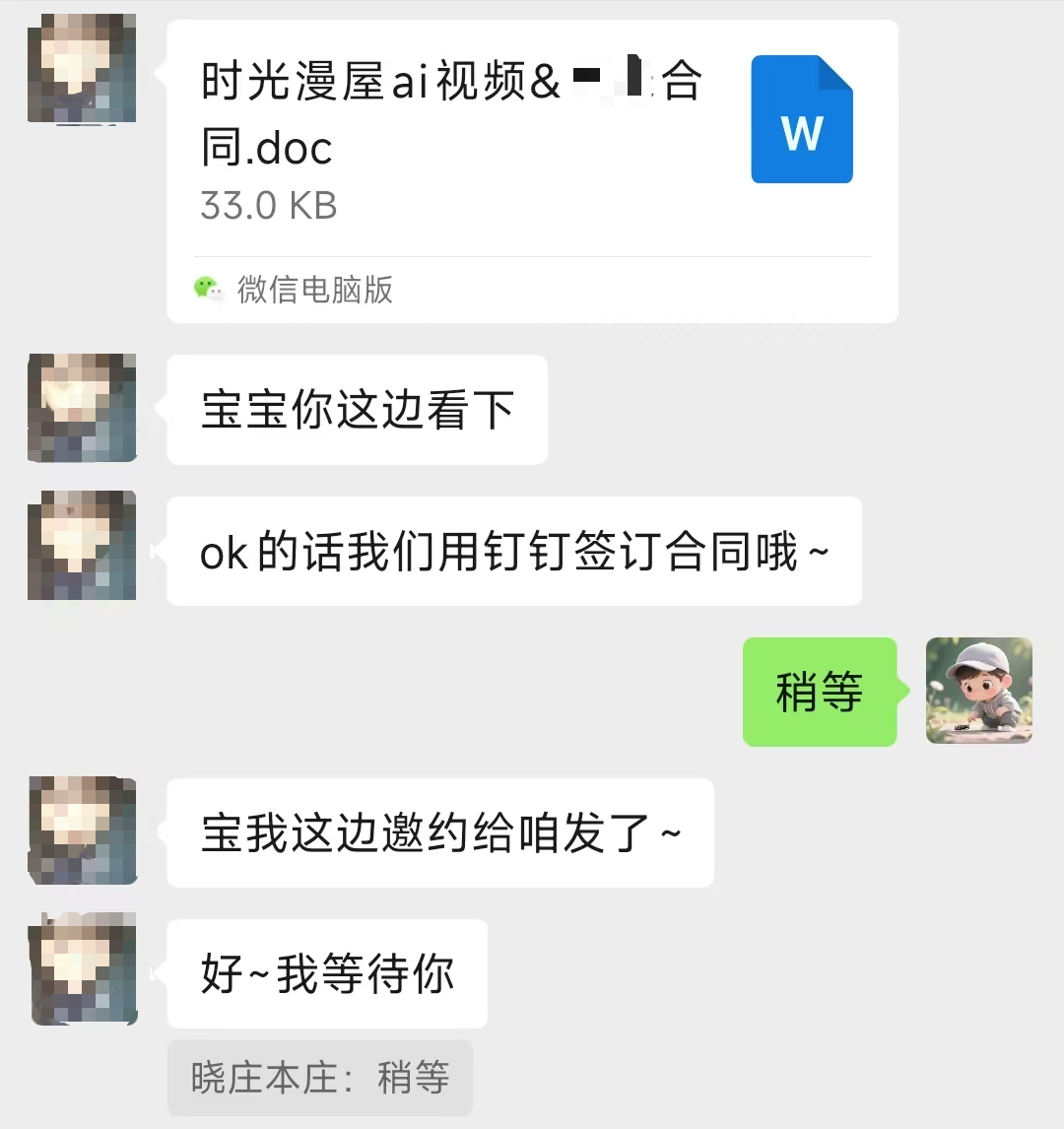Screen dimensions: 1064x1129
Task: Open my cartoon boy avatar beside 稍等
Action: click(x=978, y=691)
